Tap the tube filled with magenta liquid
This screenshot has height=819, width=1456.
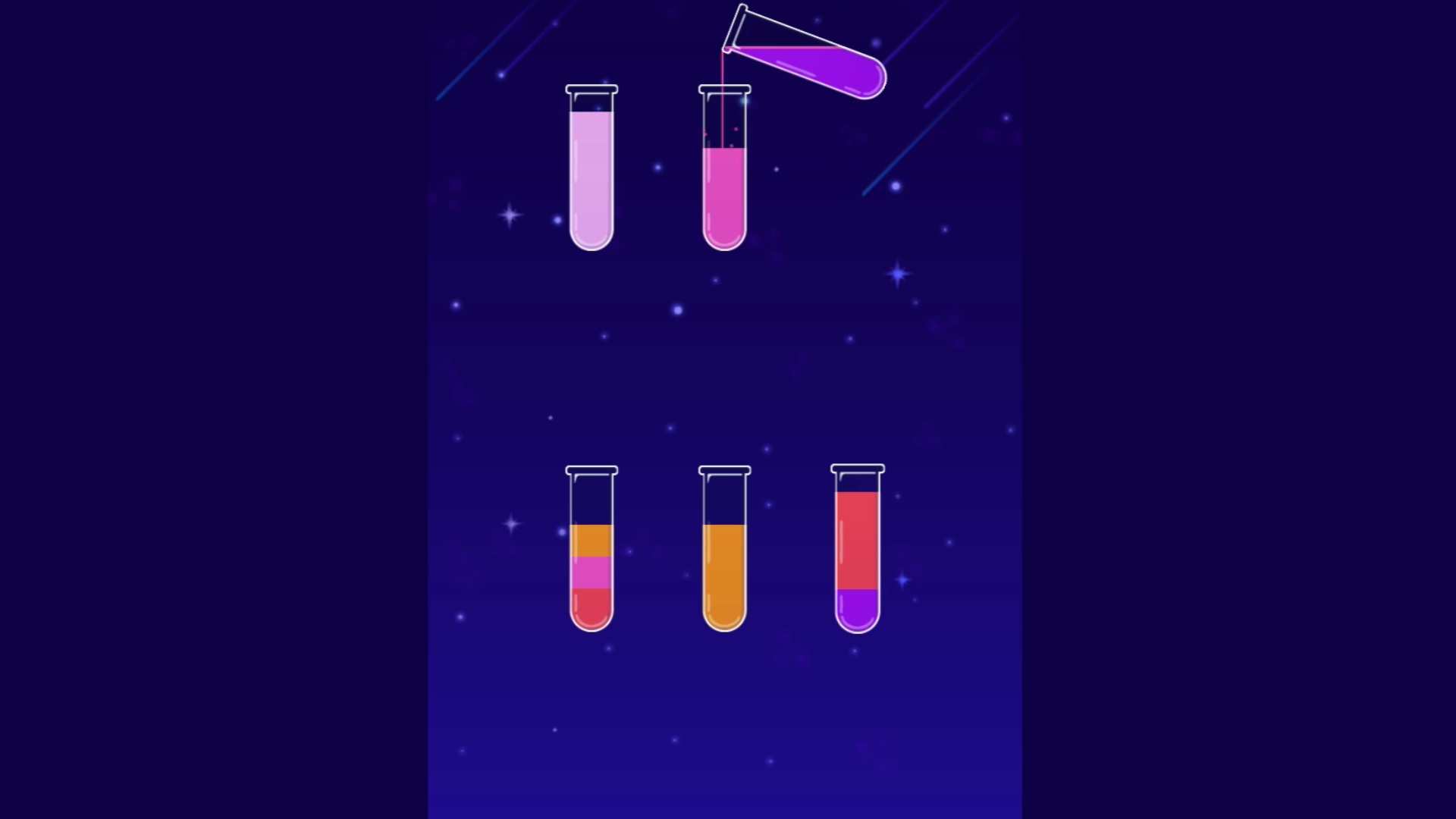click(x=724, y=182)
